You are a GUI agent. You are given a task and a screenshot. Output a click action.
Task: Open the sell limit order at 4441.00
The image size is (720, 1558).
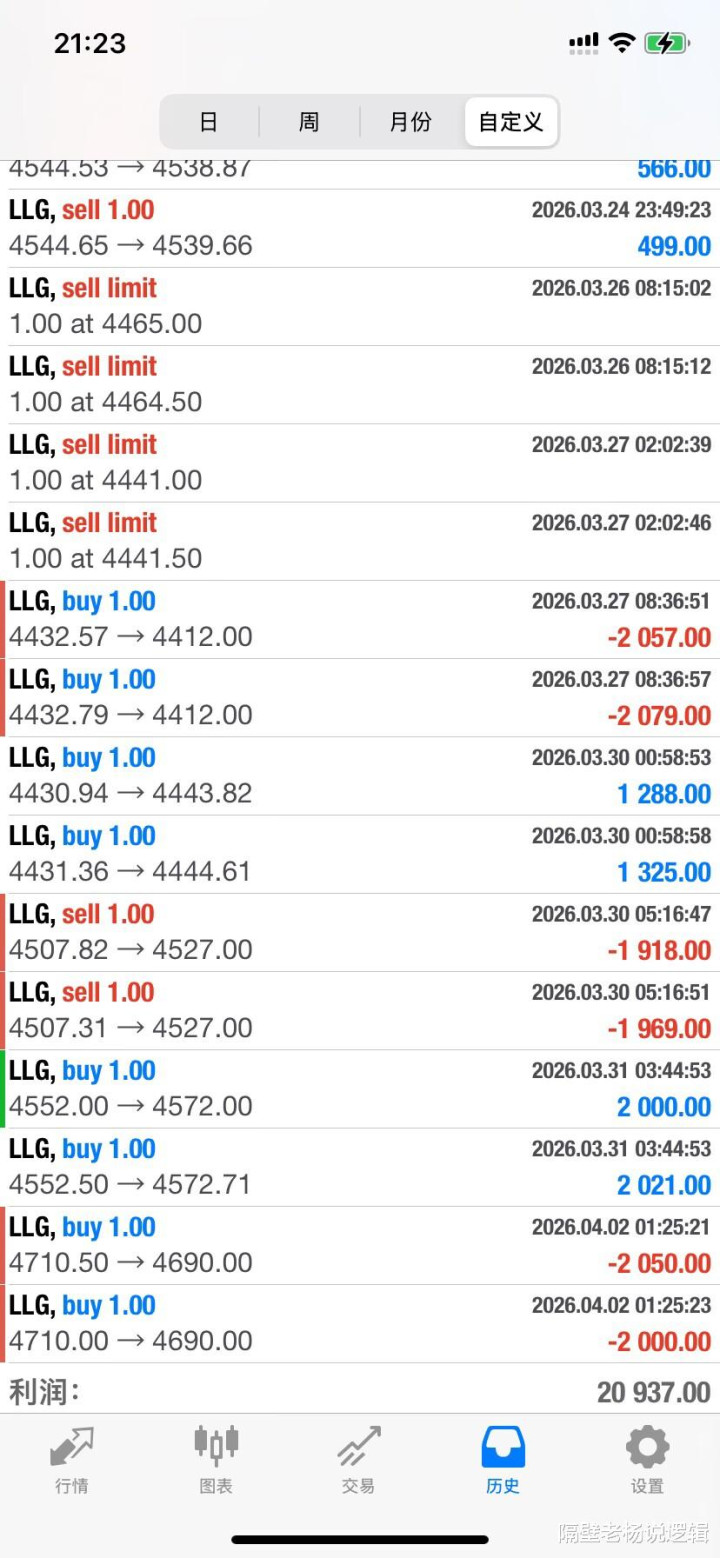[x=360, y=462]
